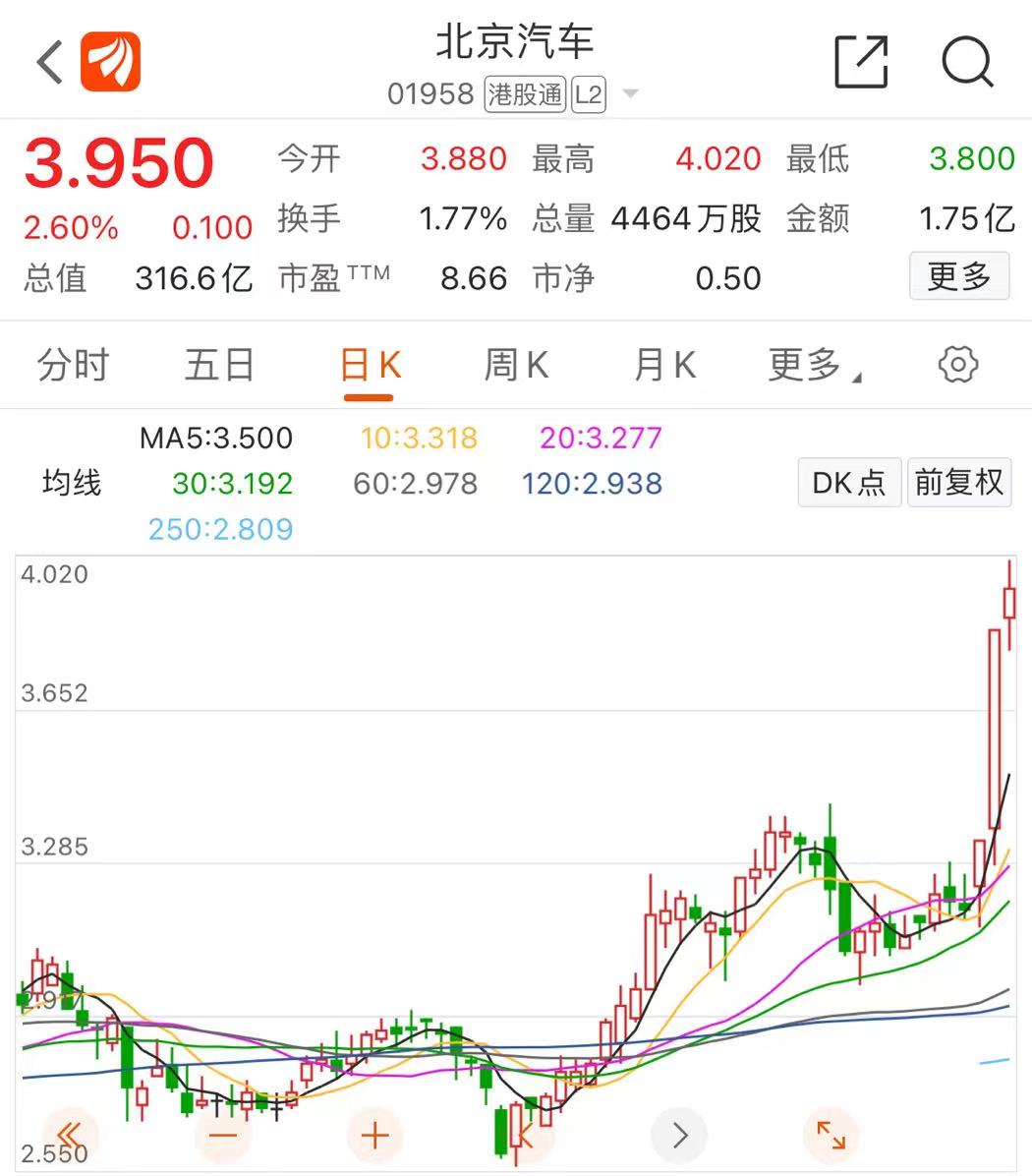Viewport: 1032px width, 1176px height.
Task: Toggle DK点 signal overlay
Action: click(848, 482)
